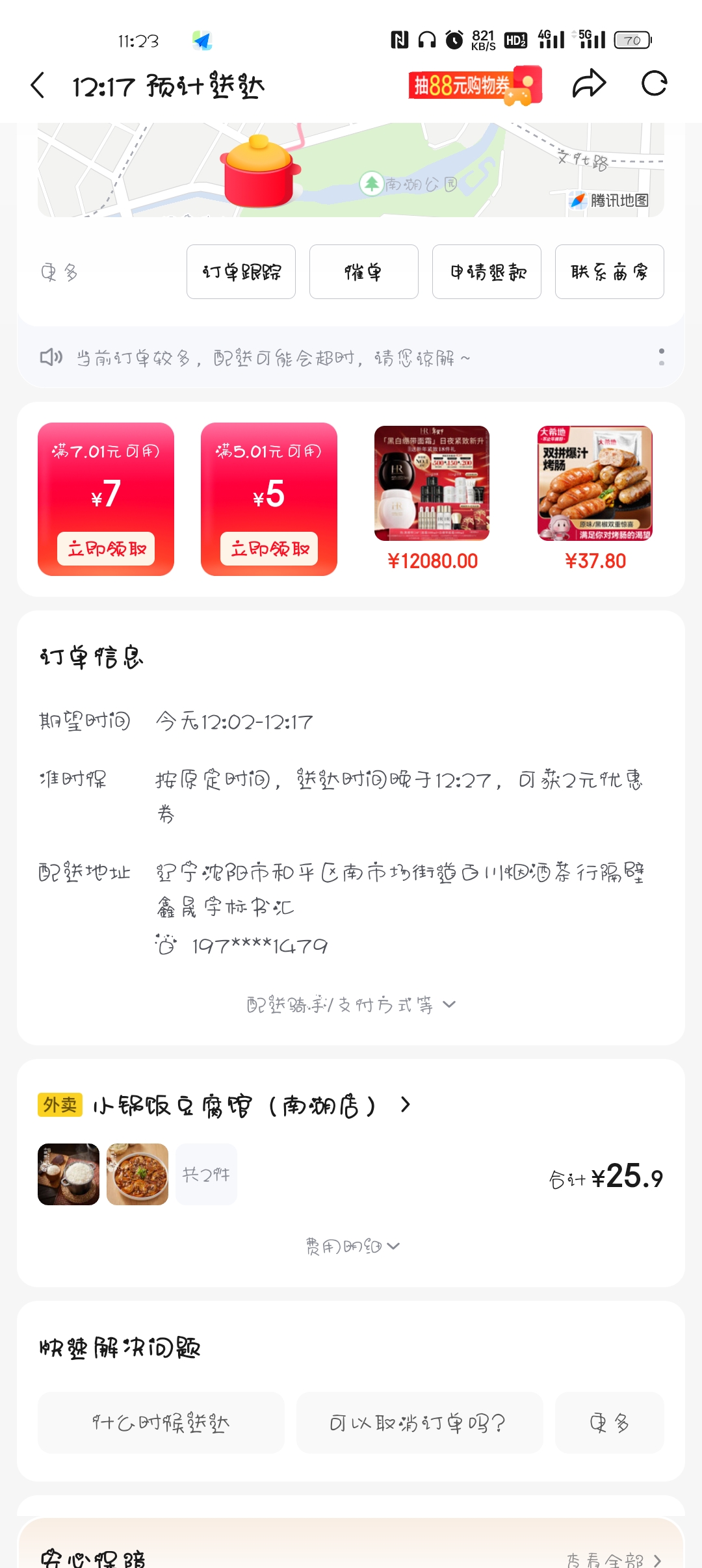
Task: Open the three-dot menu on delivery notice
Action: [661, 357]
